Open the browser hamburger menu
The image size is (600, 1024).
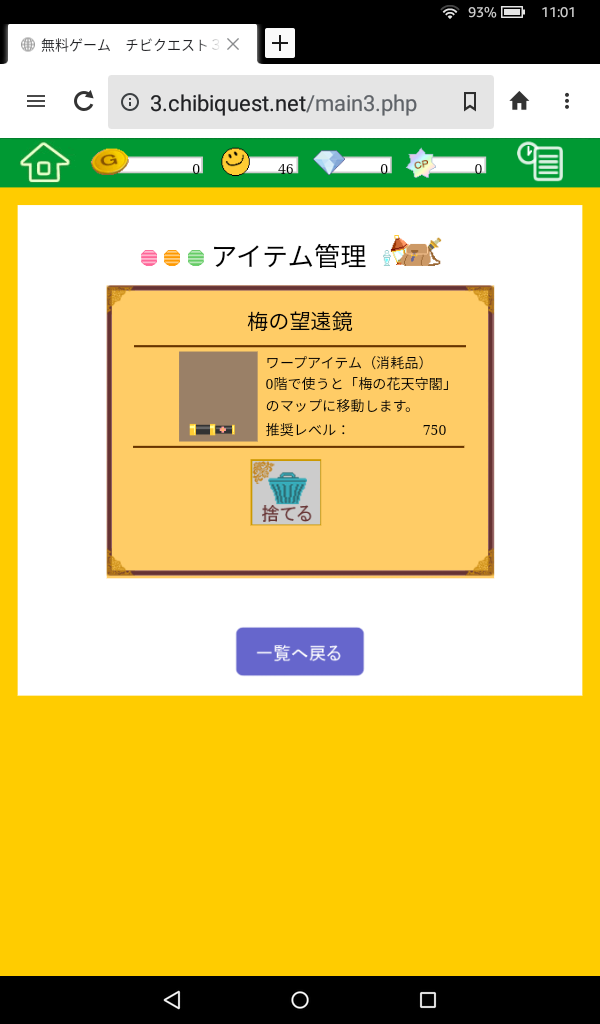pyautogui.click(x=36, y=101)
